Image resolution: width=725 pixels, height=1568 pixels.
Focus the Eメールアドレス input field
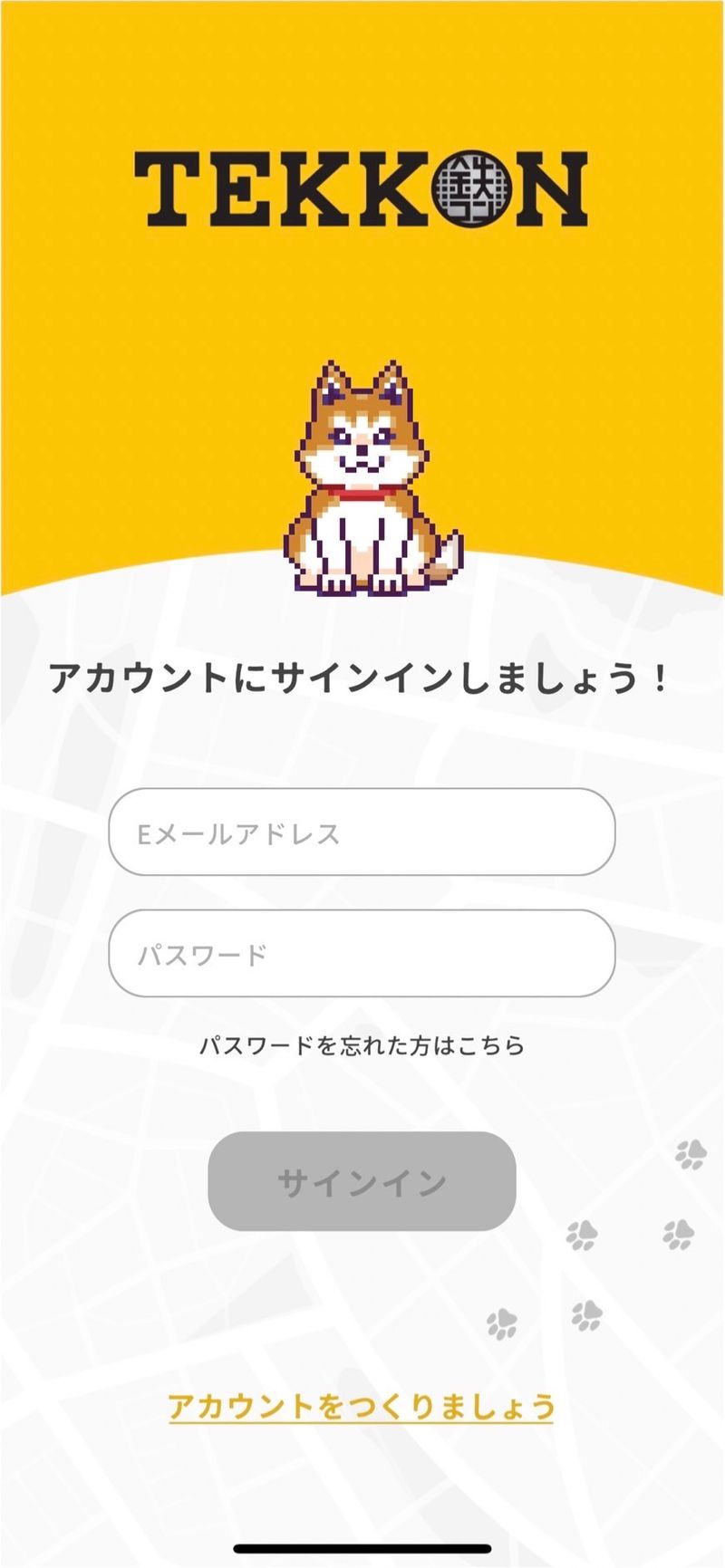[362, 832]
